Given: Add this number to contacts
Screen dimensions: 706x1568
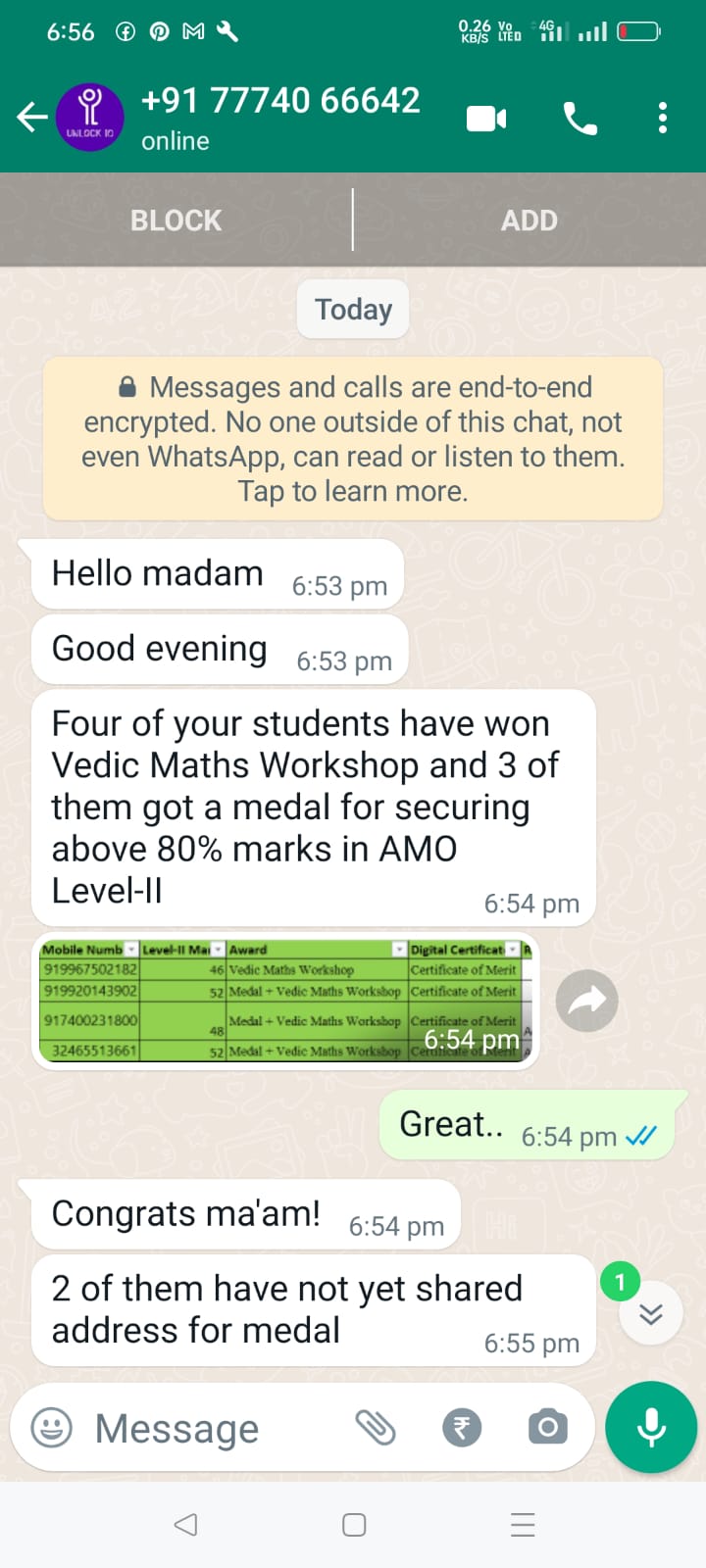Looking at the screenshot, I should coord(529,220).
